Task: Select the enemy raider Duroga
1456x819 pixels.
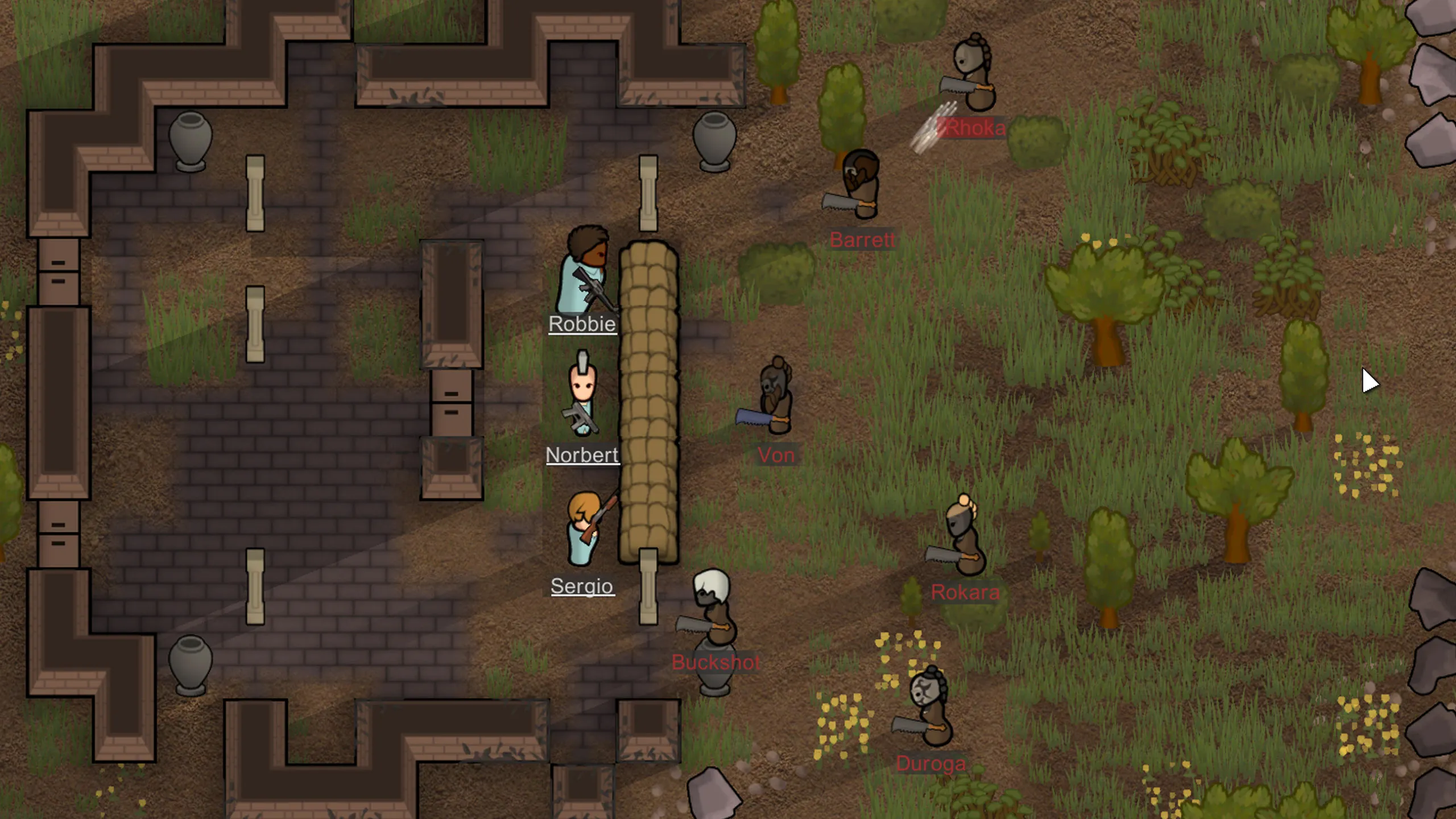Action: pos(929,707)
